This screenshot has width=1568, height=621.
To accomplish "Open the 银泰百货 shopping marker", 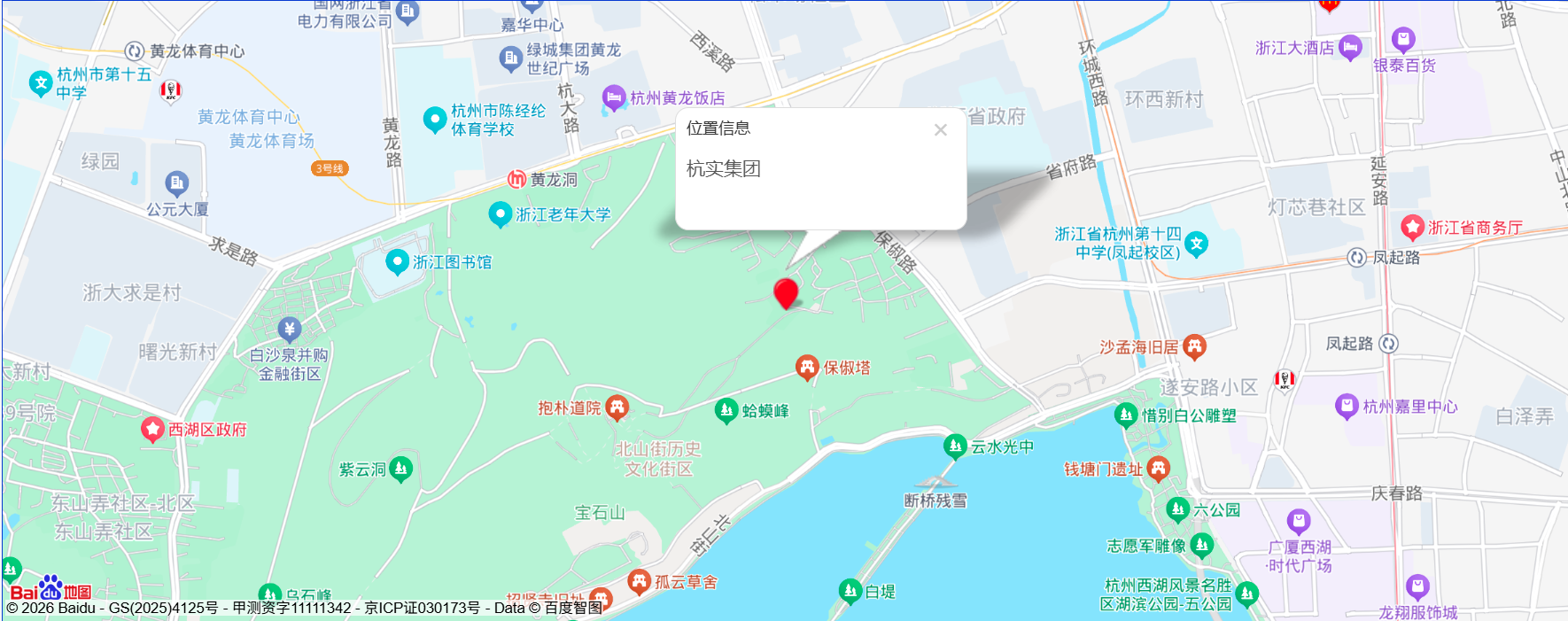I will click(1403, 40).
